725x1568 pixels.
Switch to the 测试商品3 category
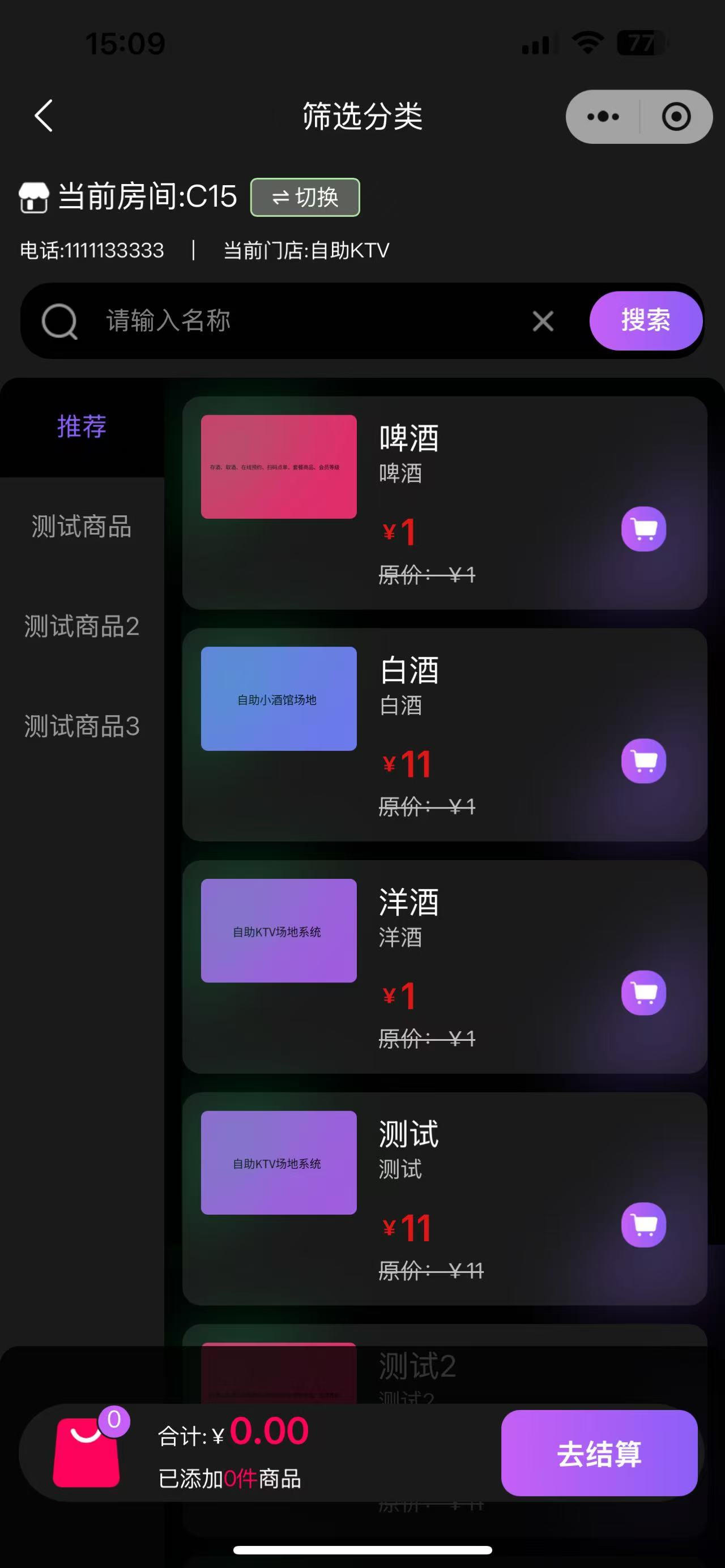pos(82,726)
